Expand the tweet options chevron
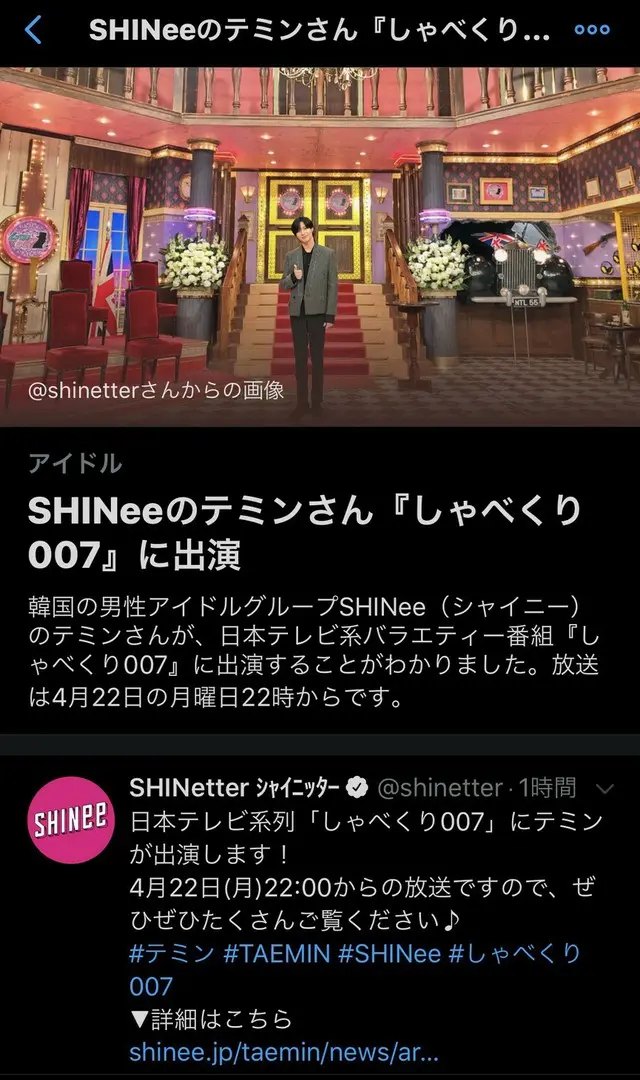This screenshot has height=1080, width=640. 605,789
